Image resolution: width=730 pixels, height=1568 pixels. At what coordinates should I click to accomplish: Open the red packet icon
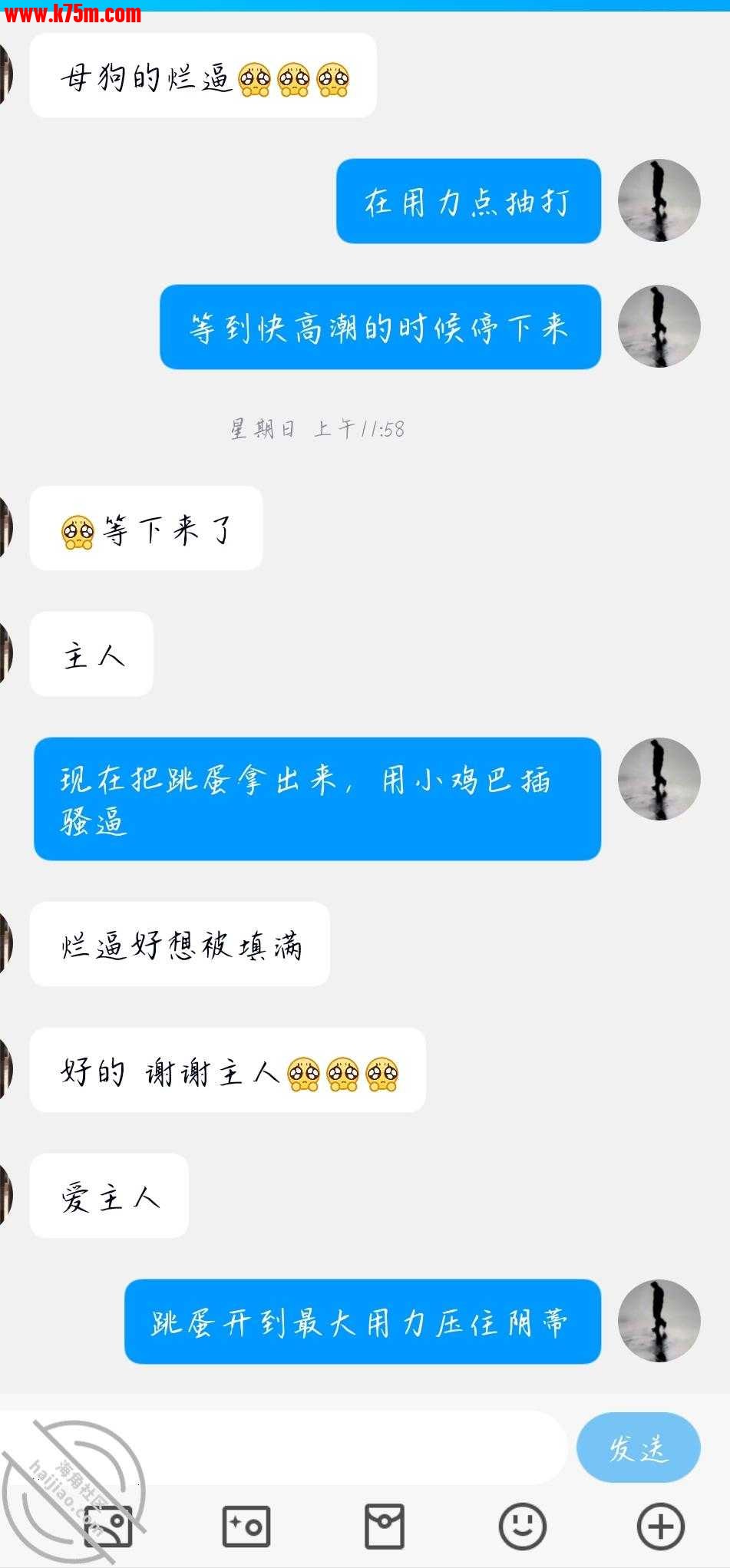coord(384,1526)
